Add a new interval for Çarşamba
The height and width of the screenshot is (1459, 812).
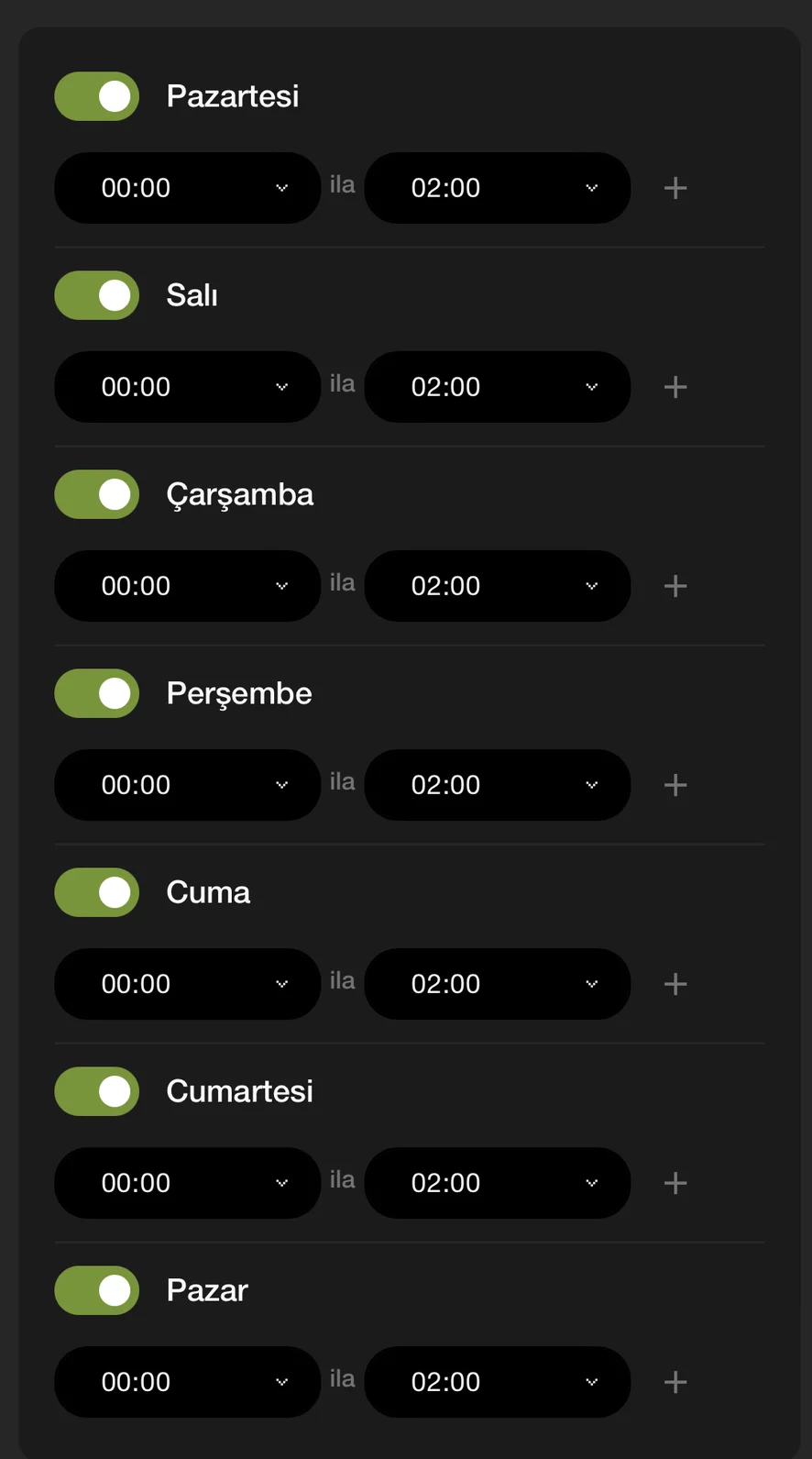coord(675,586)
